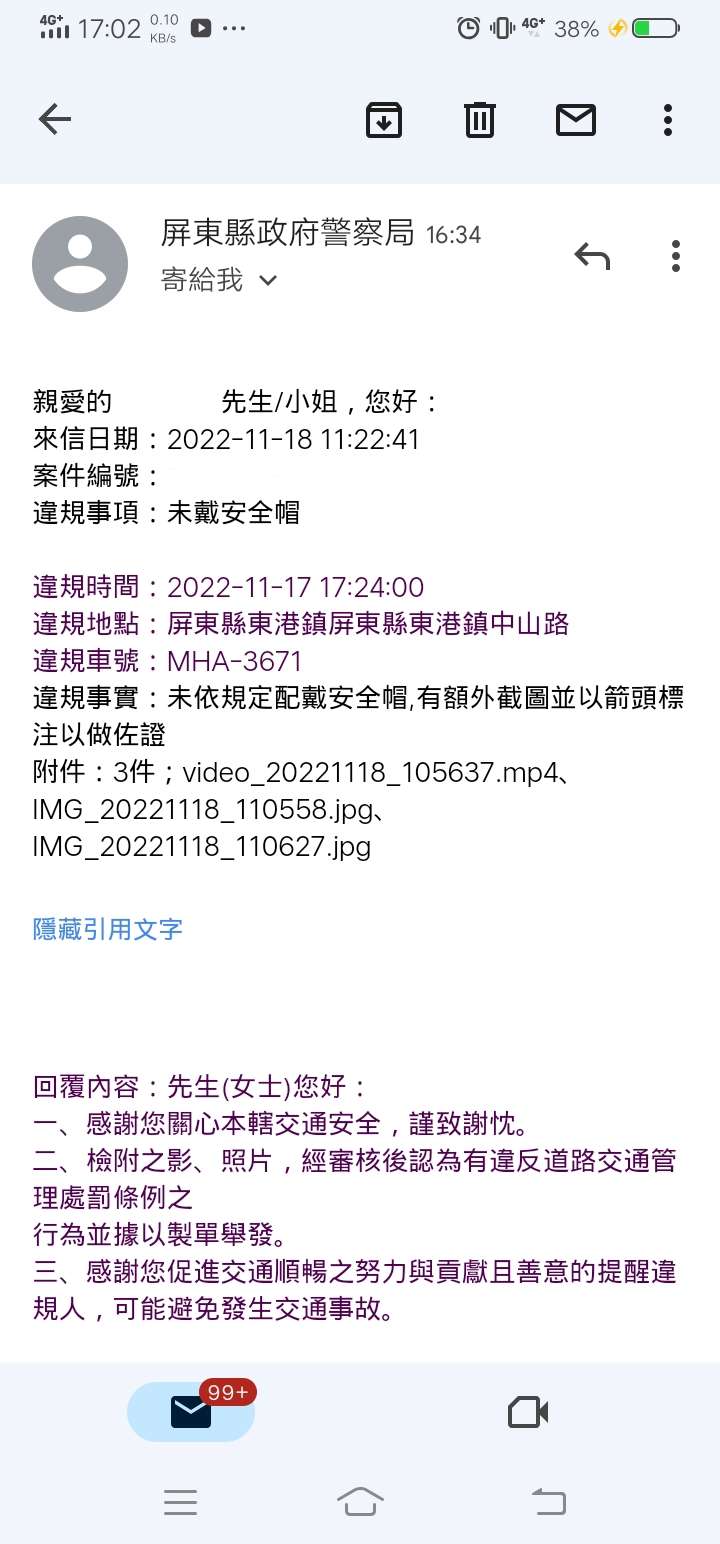Switch to the Mail tab
Viewport: 720px width, 1544px height.
pyautogui.click(x=191, y=1411)
